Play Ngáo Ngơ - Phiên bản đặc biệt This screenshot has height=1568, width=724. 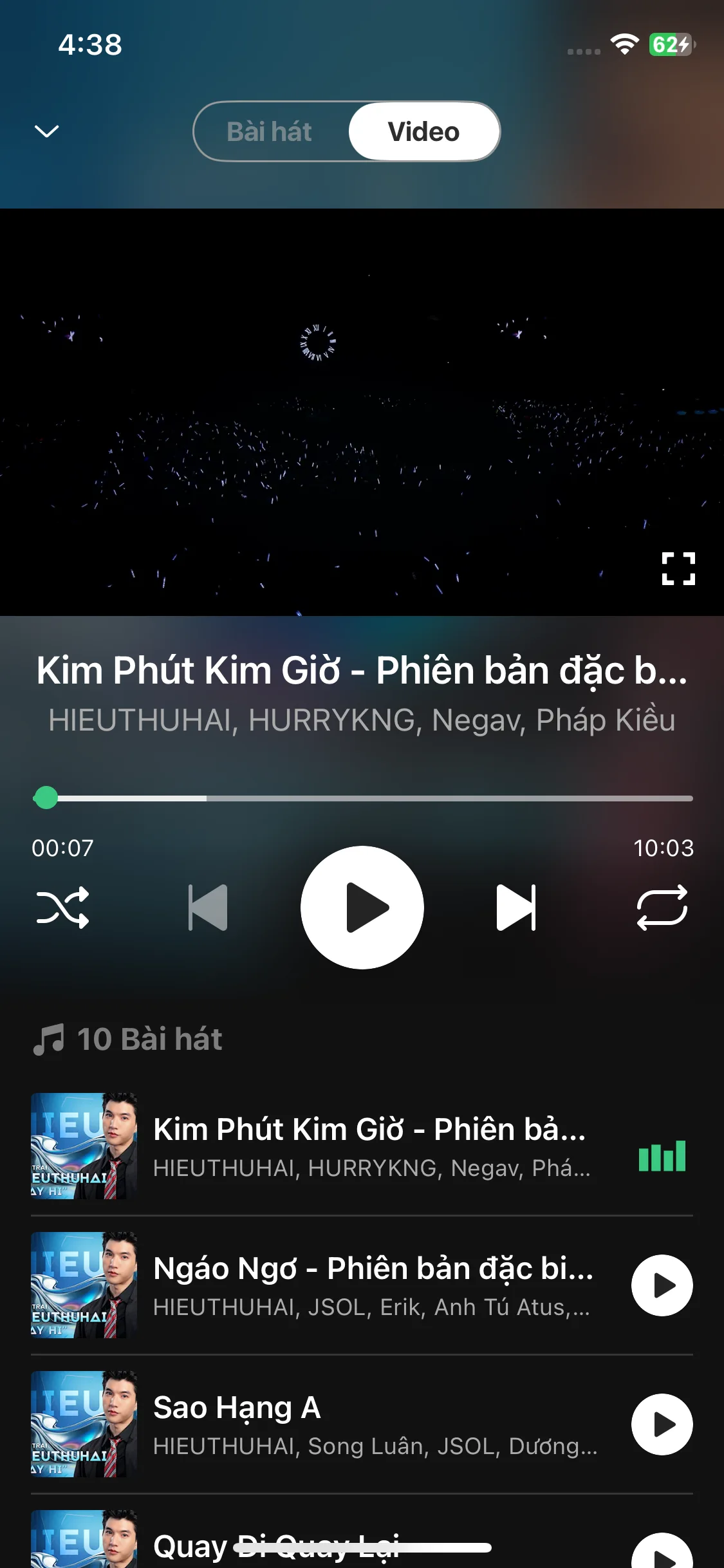[662, 1285]
